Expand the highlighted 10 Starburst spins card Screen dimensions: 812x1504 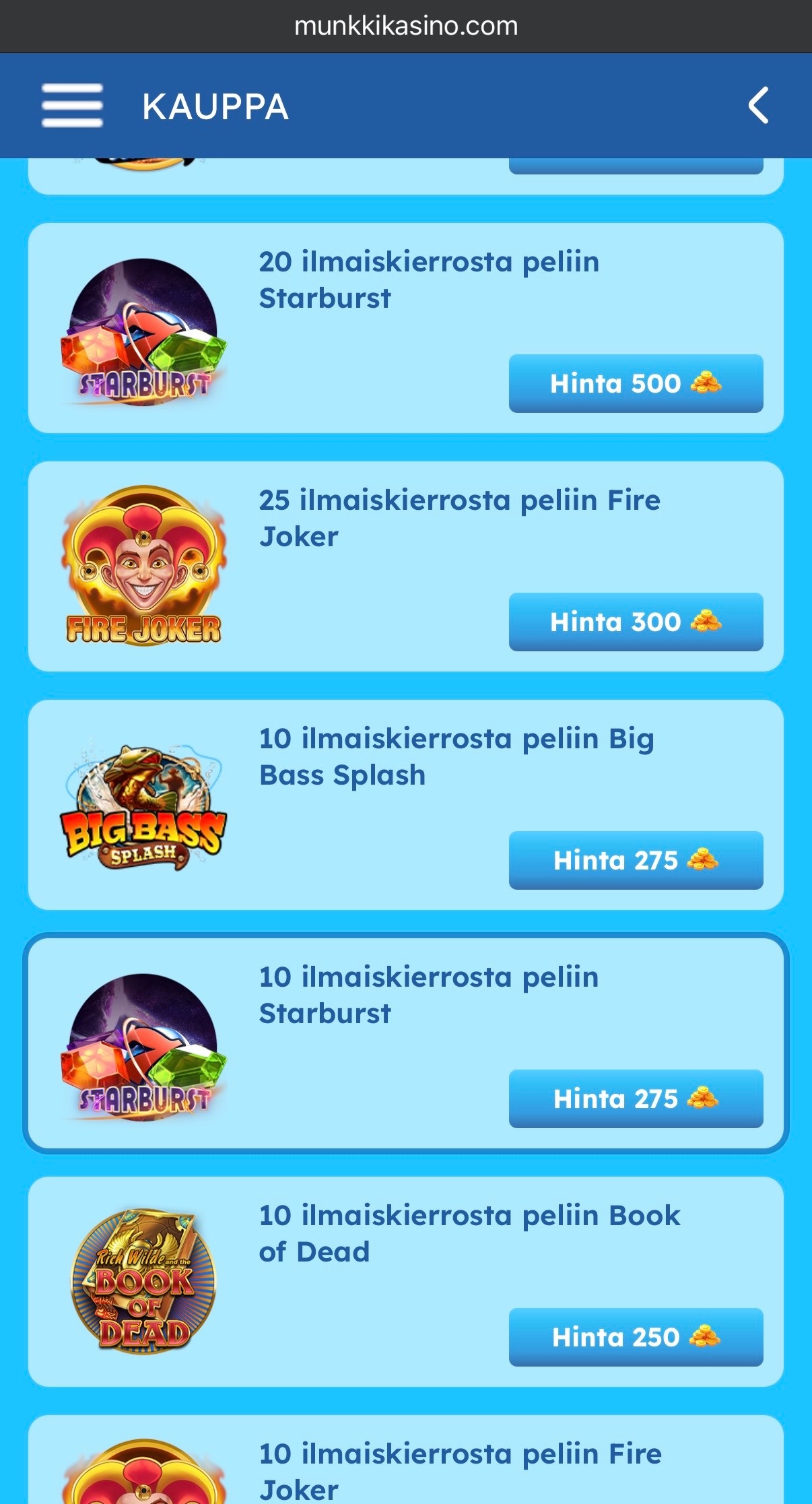[x=406, y=1051]
